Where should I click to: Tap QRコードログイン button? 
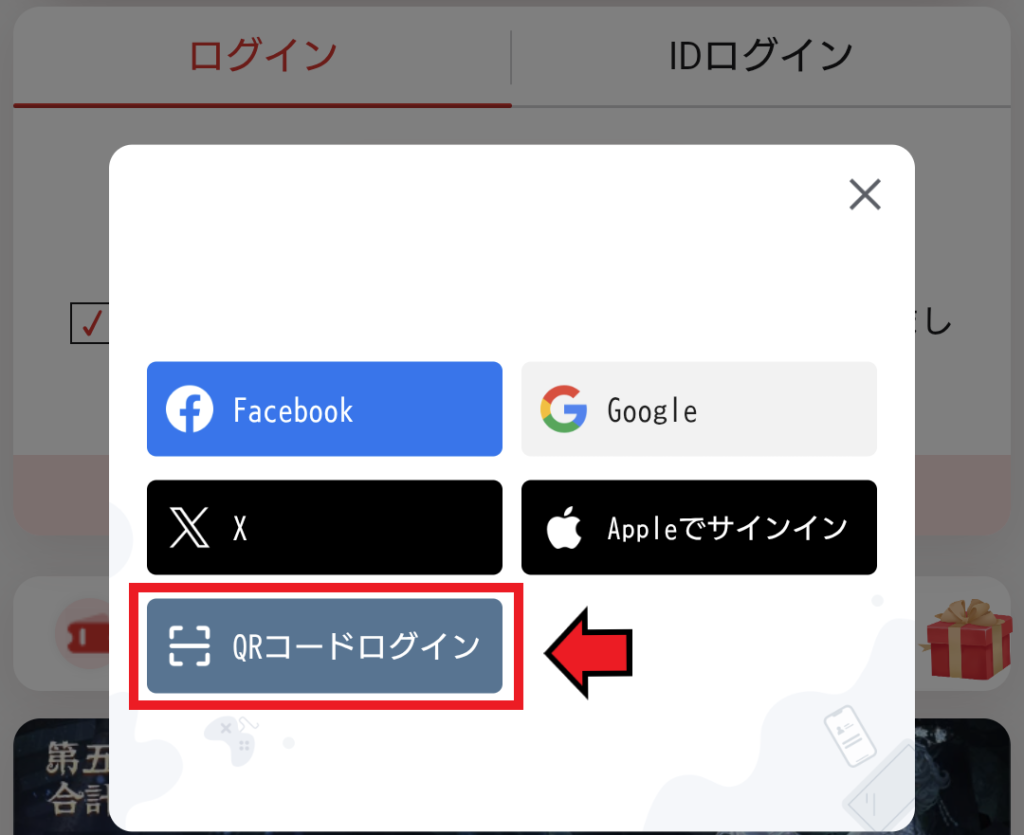324,646
